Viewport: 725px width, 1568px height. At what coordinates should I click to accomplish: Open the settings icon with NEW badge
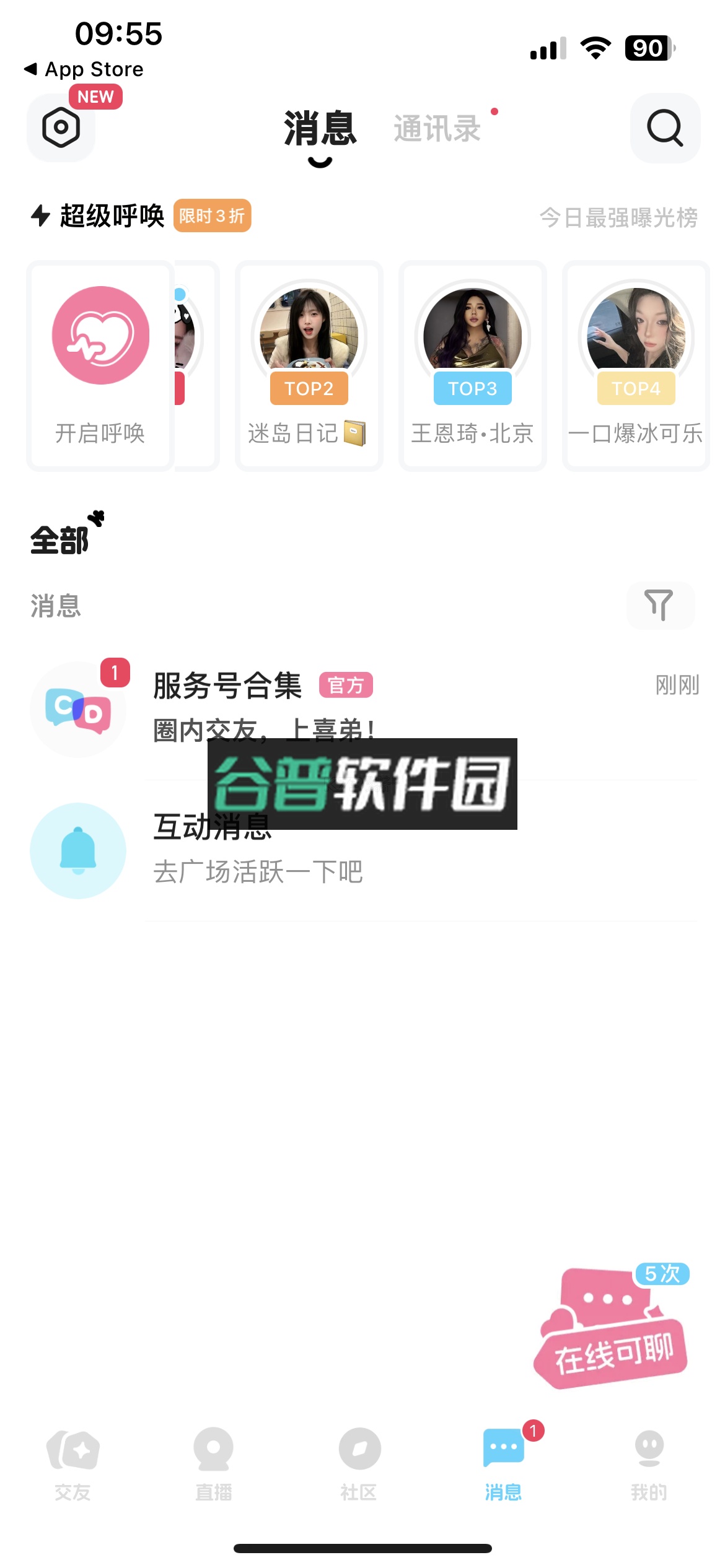click(x=60, y=128)
